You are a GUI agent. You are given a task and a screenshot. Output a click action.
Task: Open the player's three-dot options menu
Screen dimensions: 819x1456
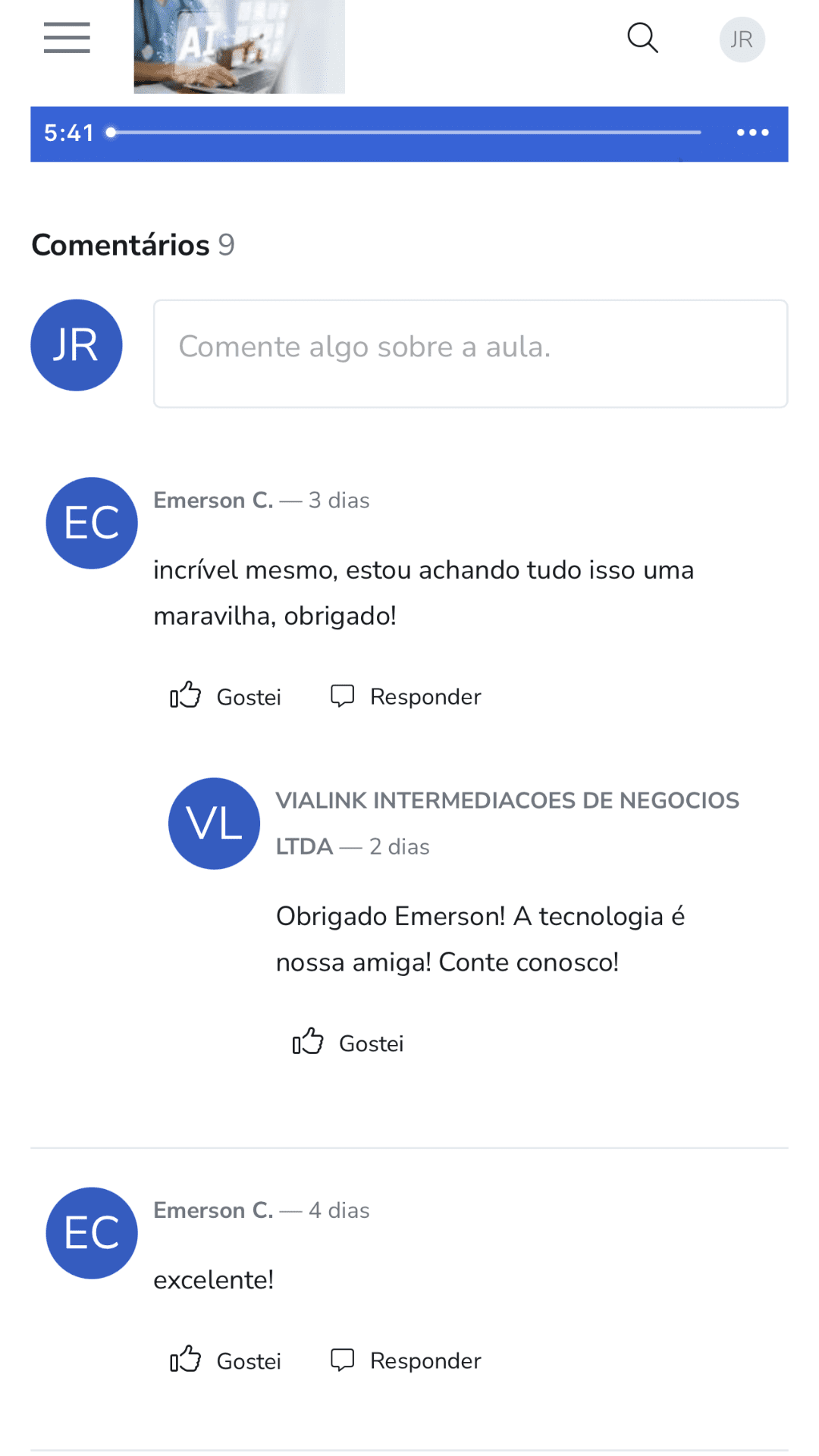coord(752,133)
